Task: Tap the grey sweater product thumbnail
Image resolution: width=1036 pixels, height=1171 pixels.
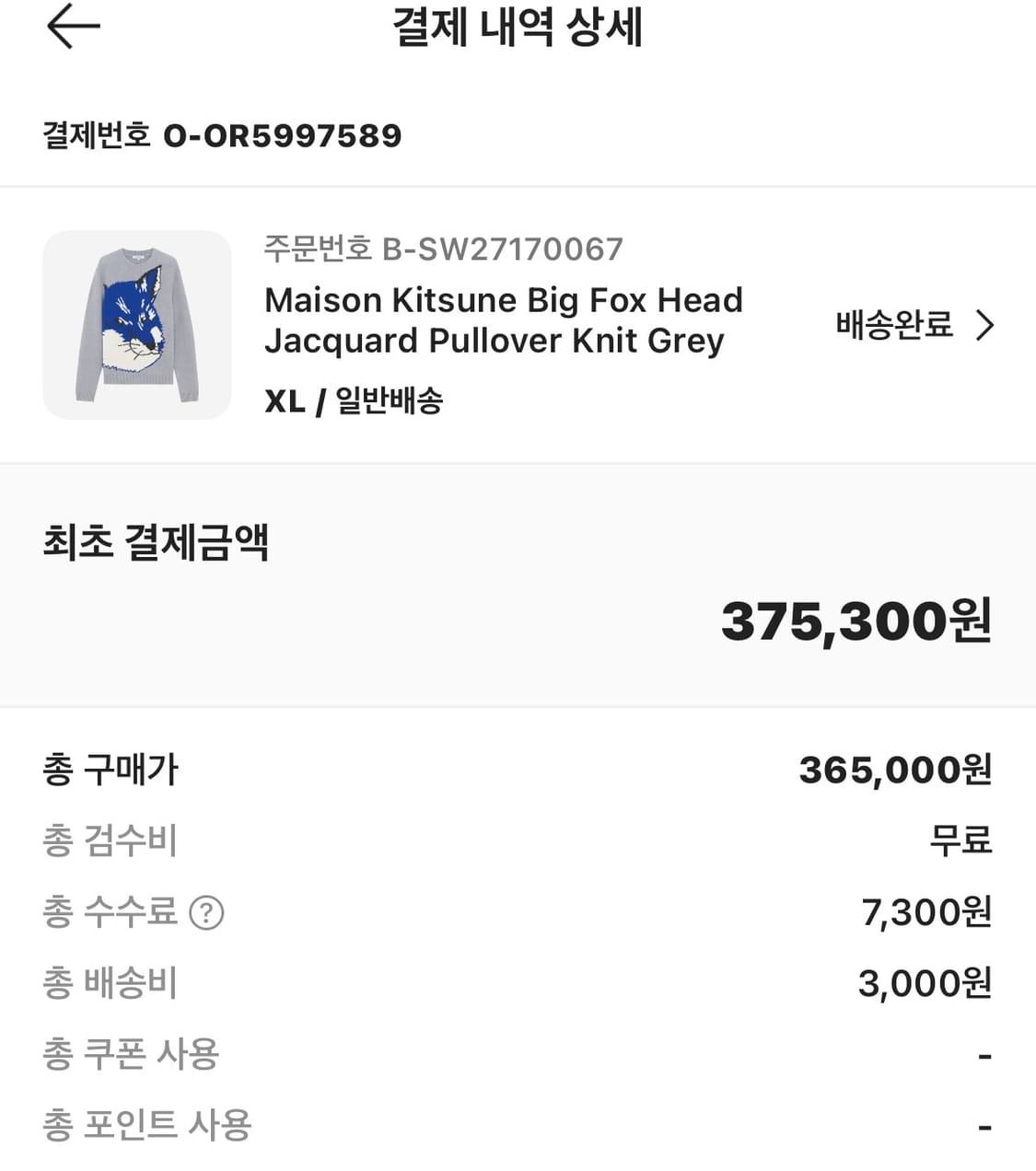Action: (136, 327)
